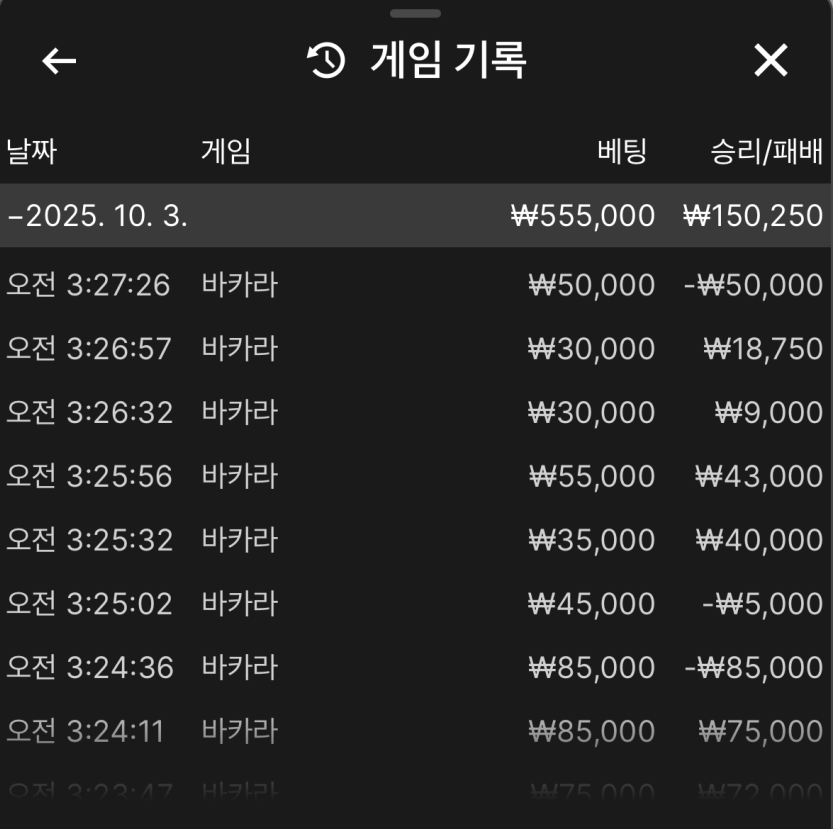The width and height of the screenshot is (833, 829).
Task: Open the baccarat record at 3:27:26
Action: point(414,285)
